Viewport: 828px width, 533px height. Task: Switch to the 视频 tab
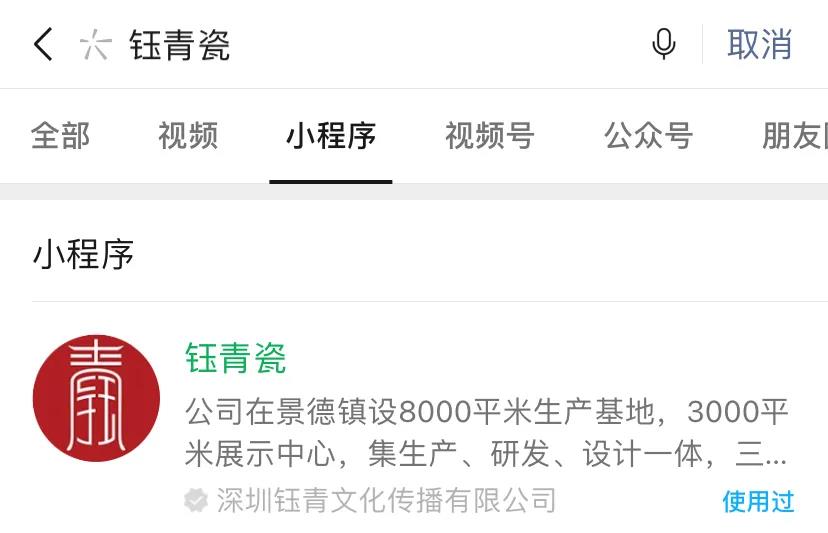click(x=188, y=136)
